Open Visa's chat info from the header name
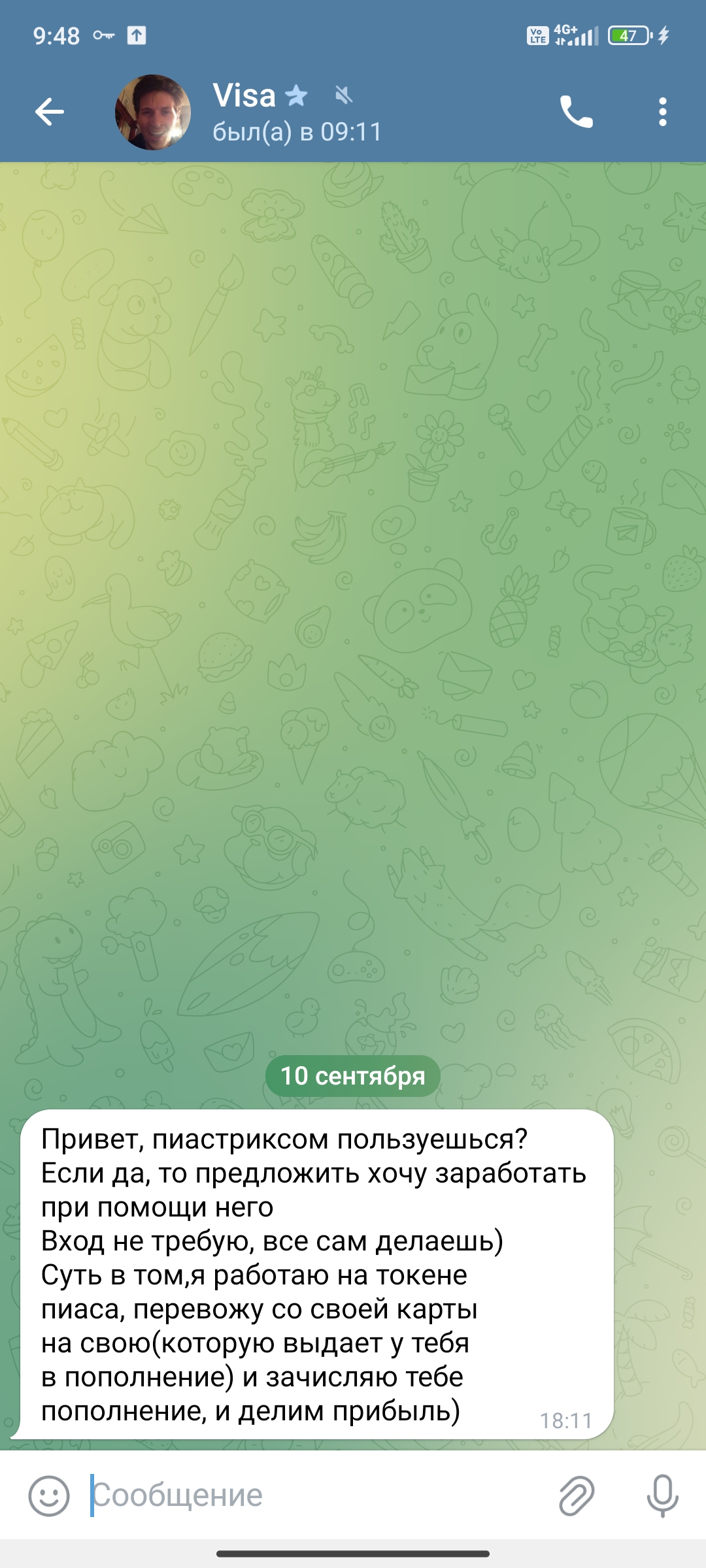This screenshot has width=706, height=1568. (x=244, y=96)
